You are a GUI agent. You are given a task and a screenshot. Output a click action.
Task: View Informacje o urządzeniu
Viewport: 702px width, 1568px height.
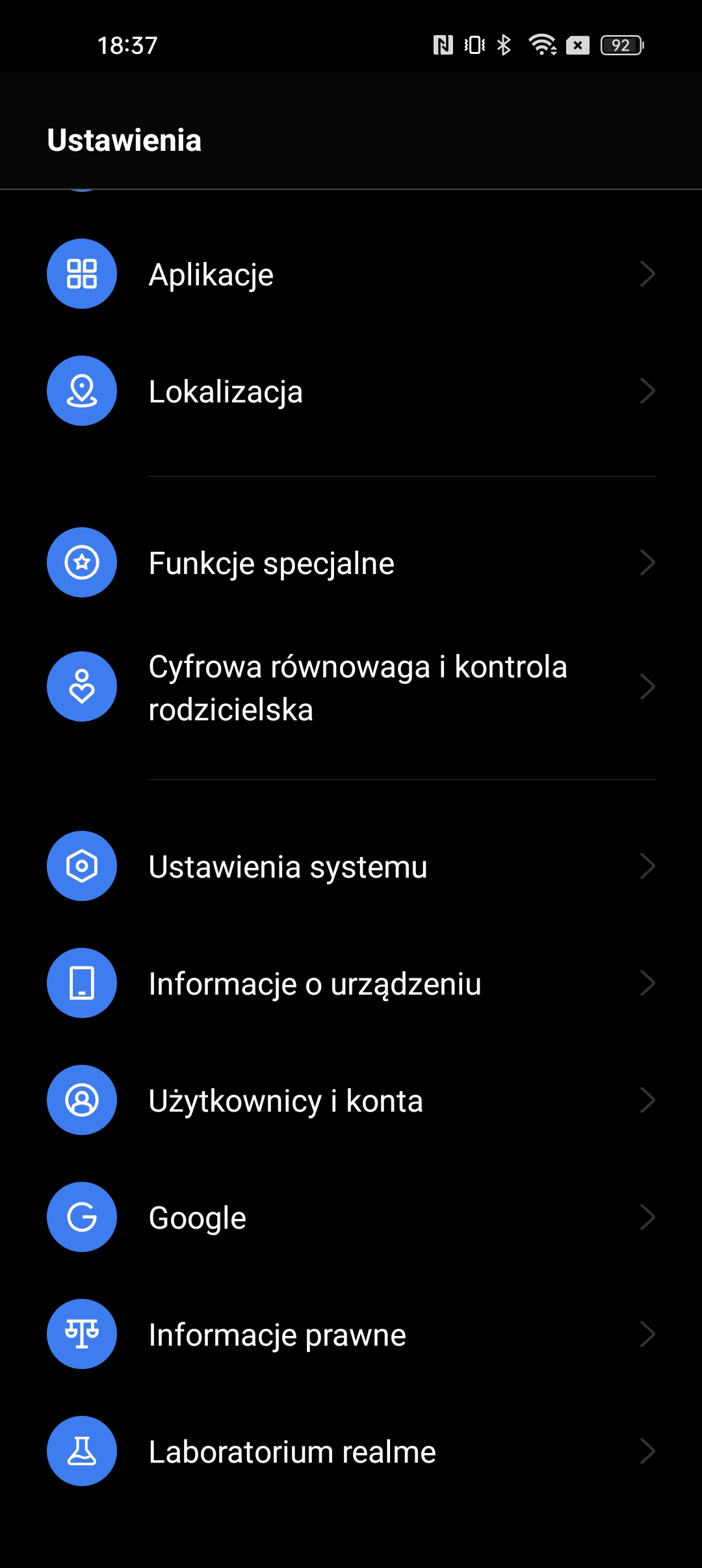tap(351, 983)
